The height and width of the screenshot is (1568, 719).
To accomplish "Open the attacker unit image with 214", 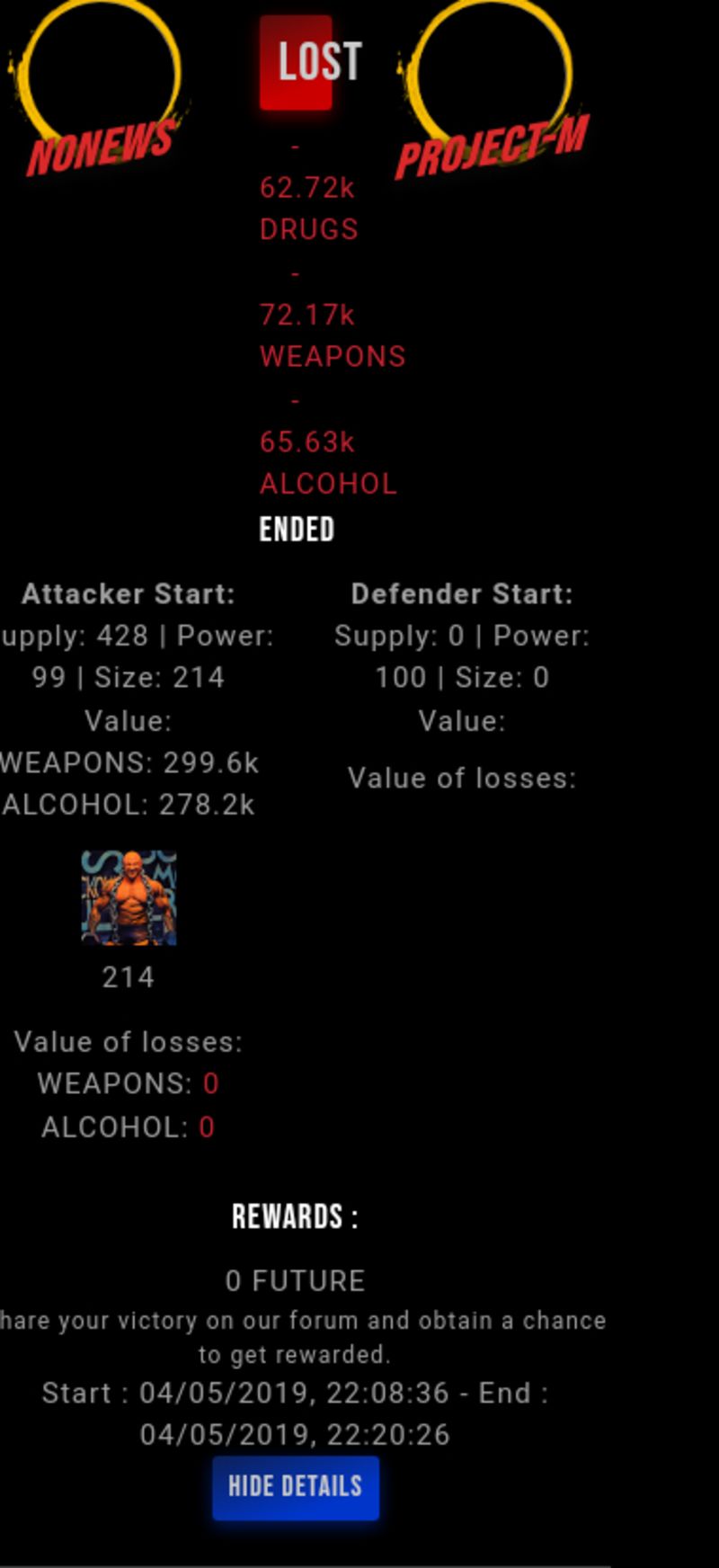I will (x=129, y=897).
